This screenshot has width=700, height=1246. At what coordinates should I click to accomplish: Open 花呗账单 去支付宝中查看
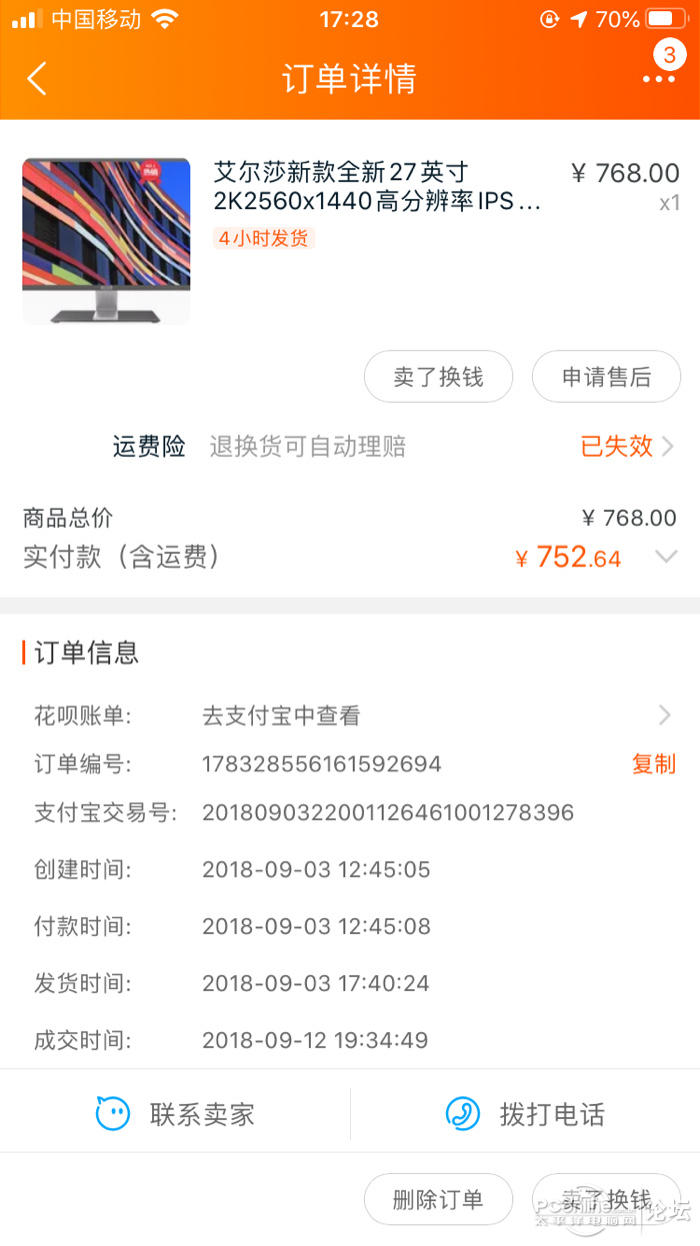click(x=350, y=716)
